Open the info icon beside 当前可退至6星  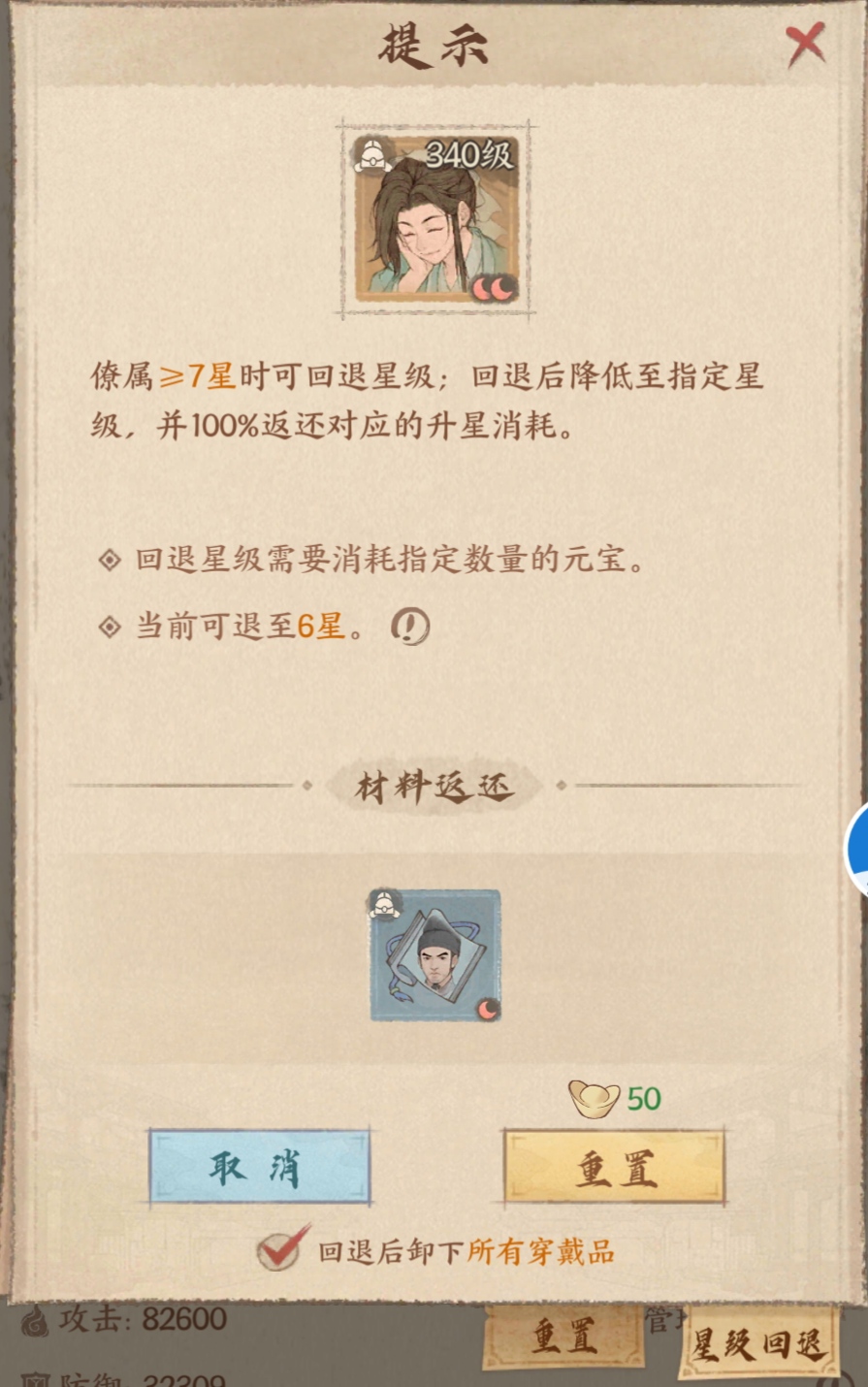tap(409, 627)
